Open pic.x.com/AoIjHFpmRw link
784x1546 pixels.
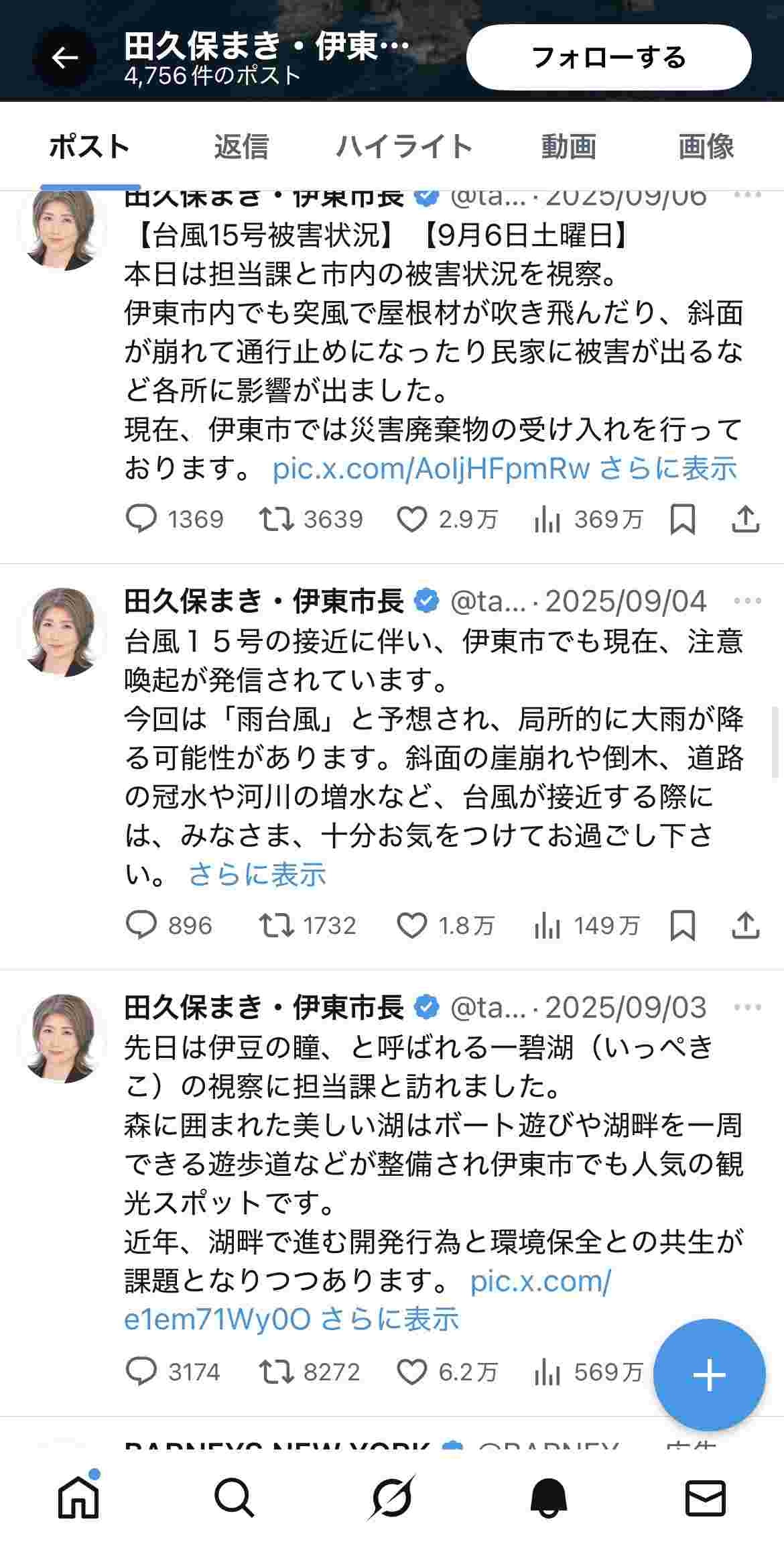[x=430, y=469]
